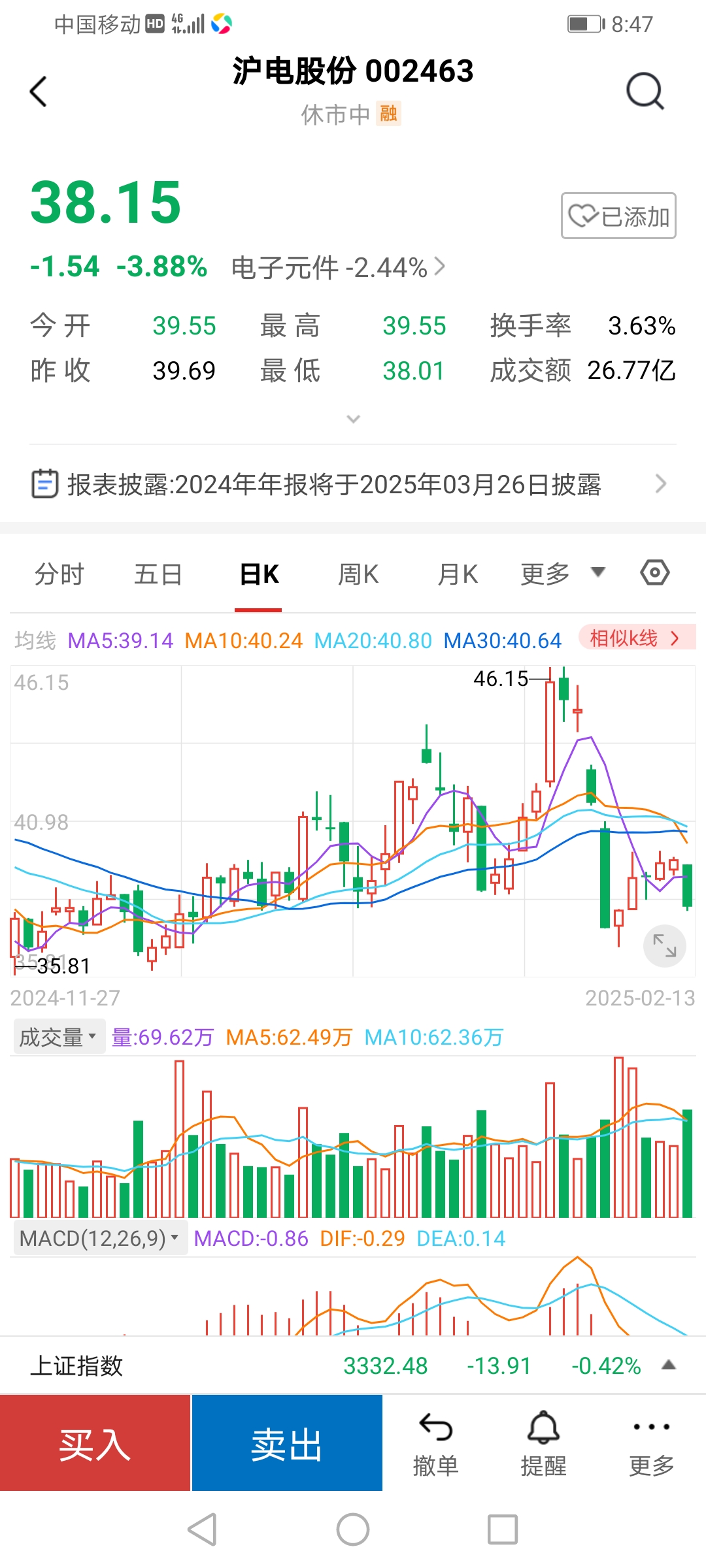Viewport: 706px width, 1568px height.
Task: Open the 2024 annual report disclosure notice
Action: (353, 483)
